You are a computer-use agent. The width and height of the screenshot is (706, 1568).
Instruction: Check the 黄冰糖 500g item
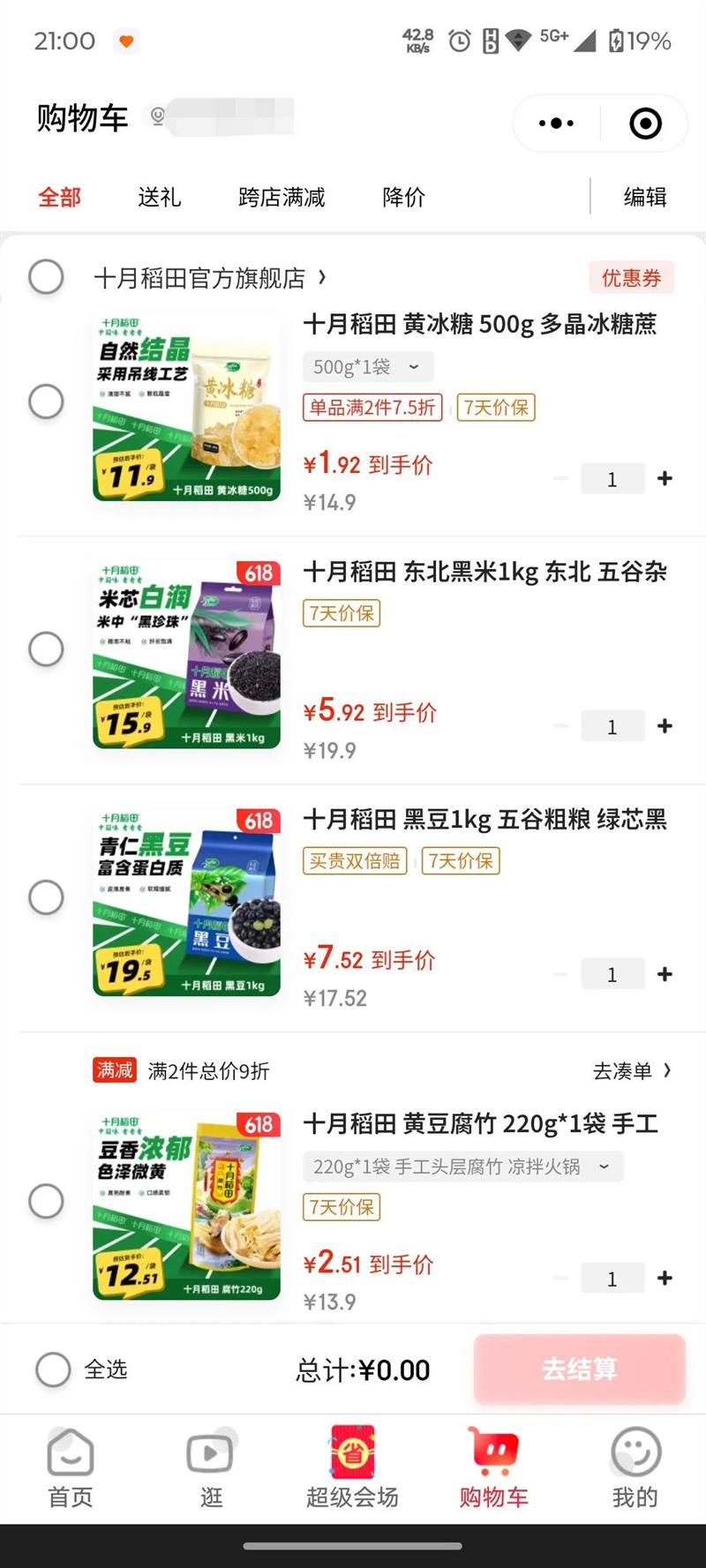coord(46,401)
